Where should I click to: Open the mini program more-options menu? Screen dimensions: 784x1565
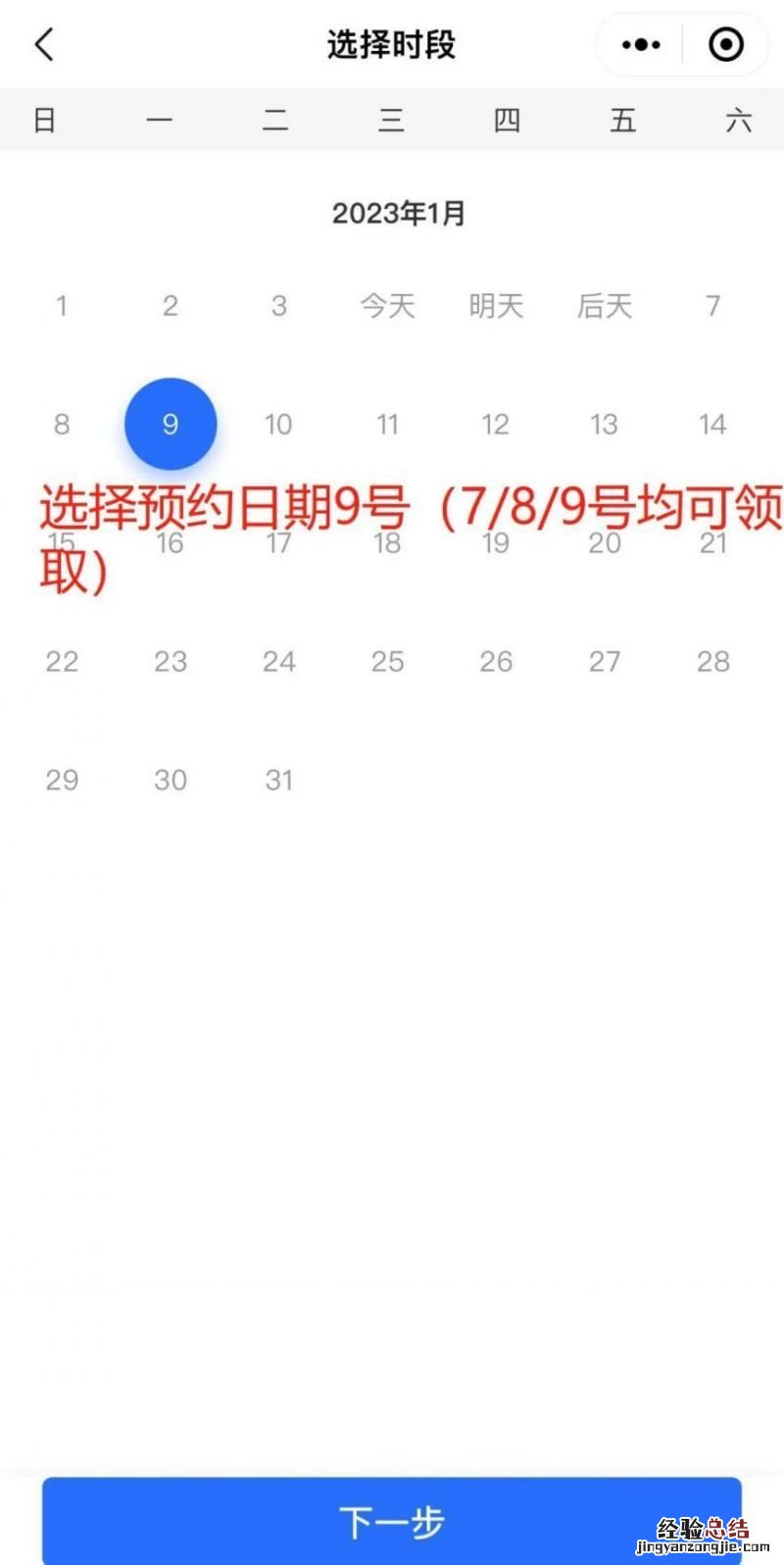[x=641, y=45]
